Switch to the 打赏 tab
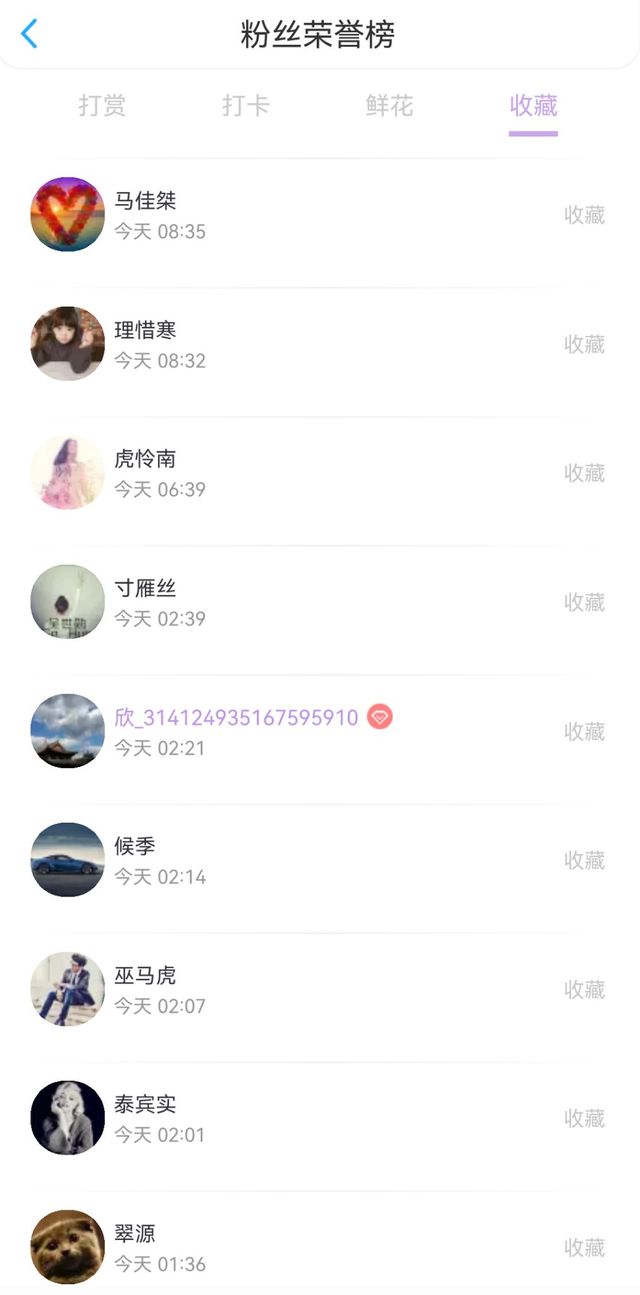640x1295 pixels. [x=102, y=105]
